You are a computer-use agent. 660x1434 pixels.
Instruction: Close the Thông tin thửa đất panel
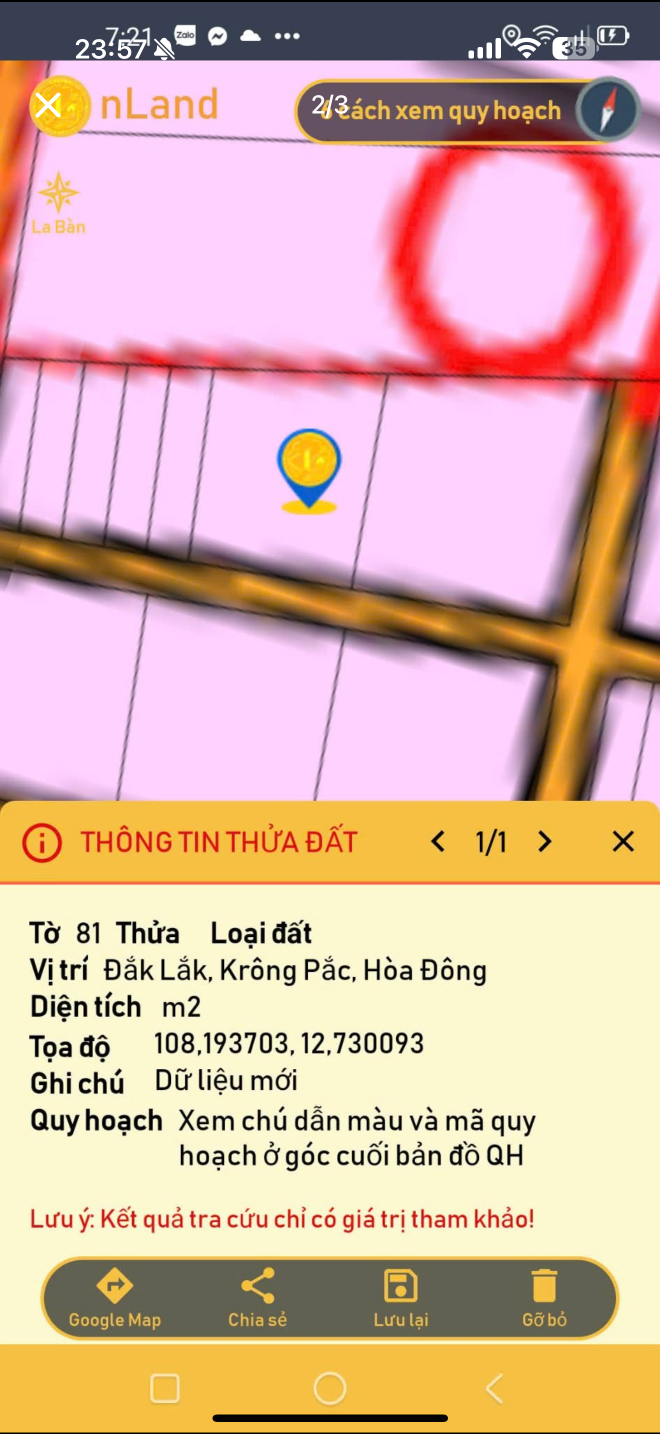pyautogui.click(x=623, y=842)
